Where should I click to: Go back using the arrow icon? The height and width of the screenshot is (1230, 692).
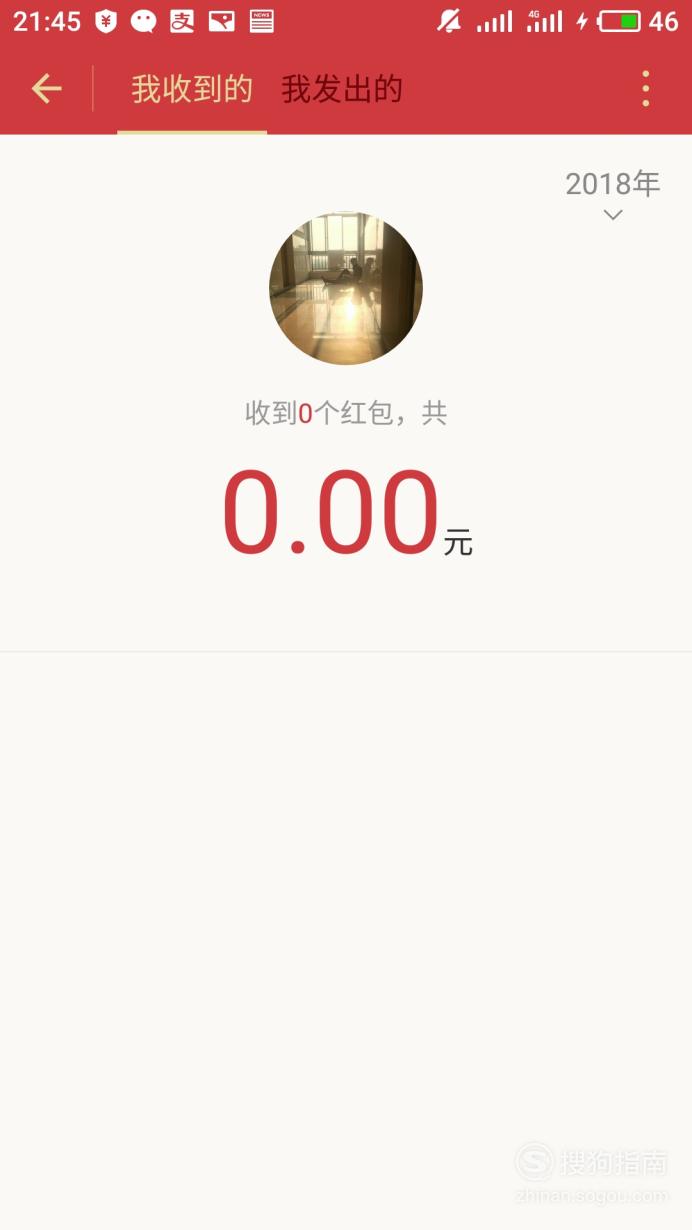46,89
